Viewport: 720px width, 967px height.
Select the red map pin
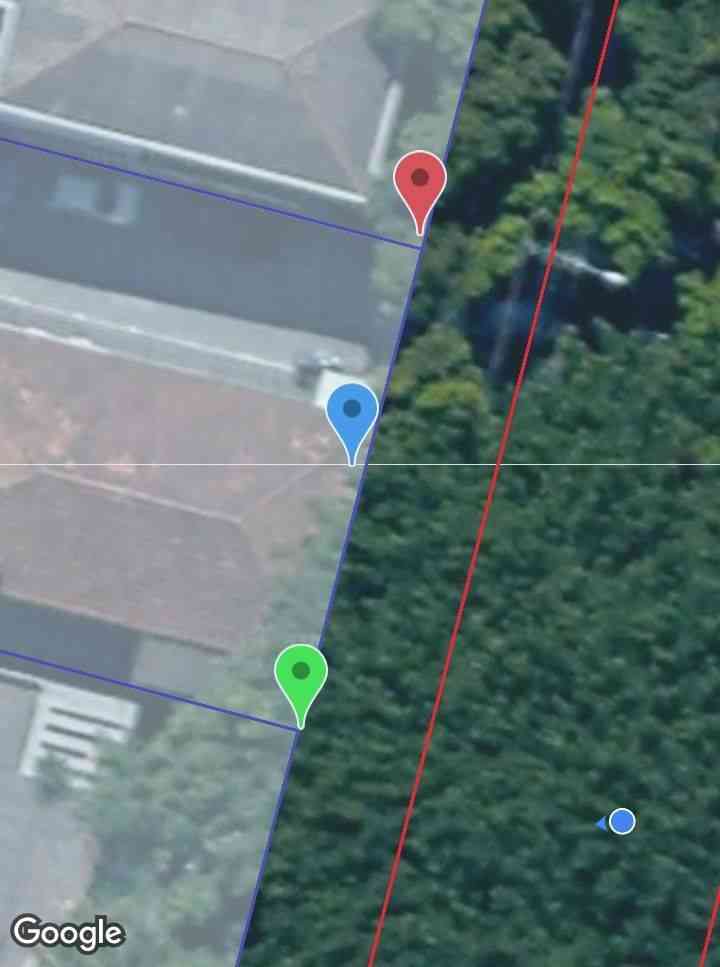click(420, 182)
